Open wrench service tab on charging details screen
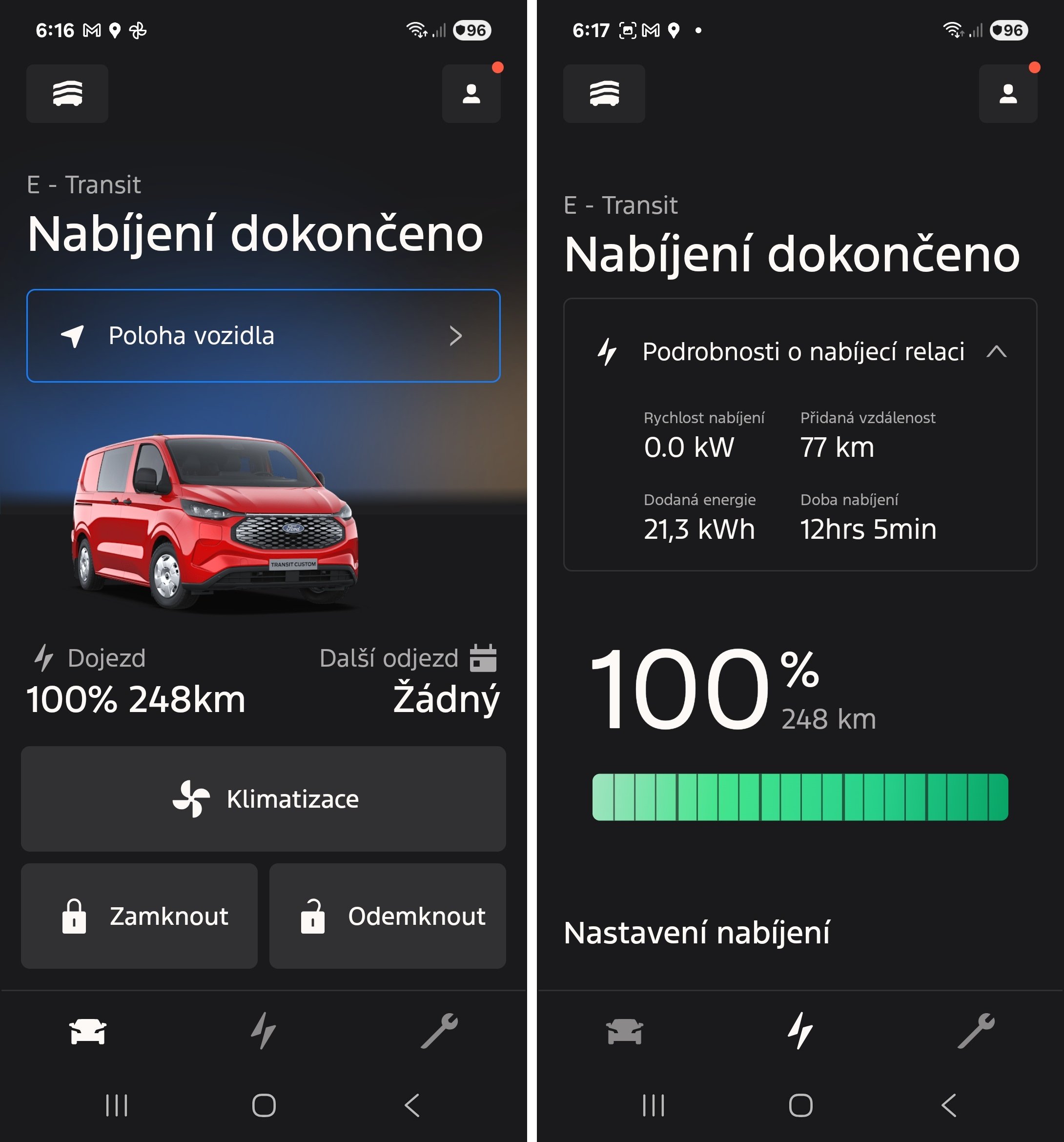 976,1031
